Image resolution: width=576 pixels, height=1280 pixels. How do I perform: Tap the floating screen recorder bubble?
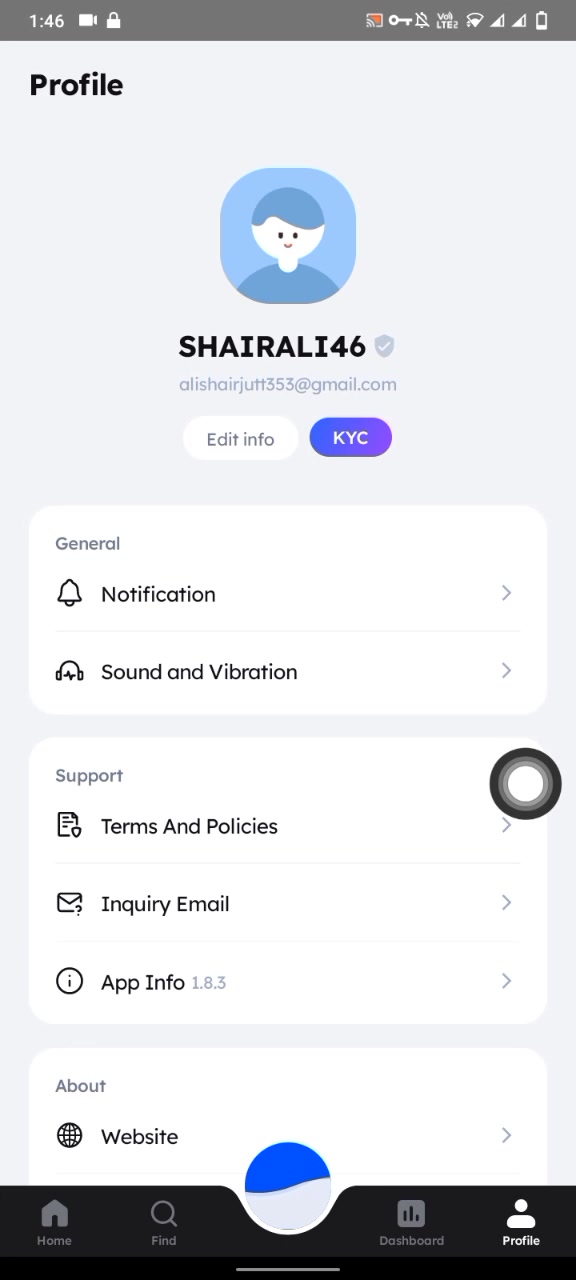tap(525, 784)
